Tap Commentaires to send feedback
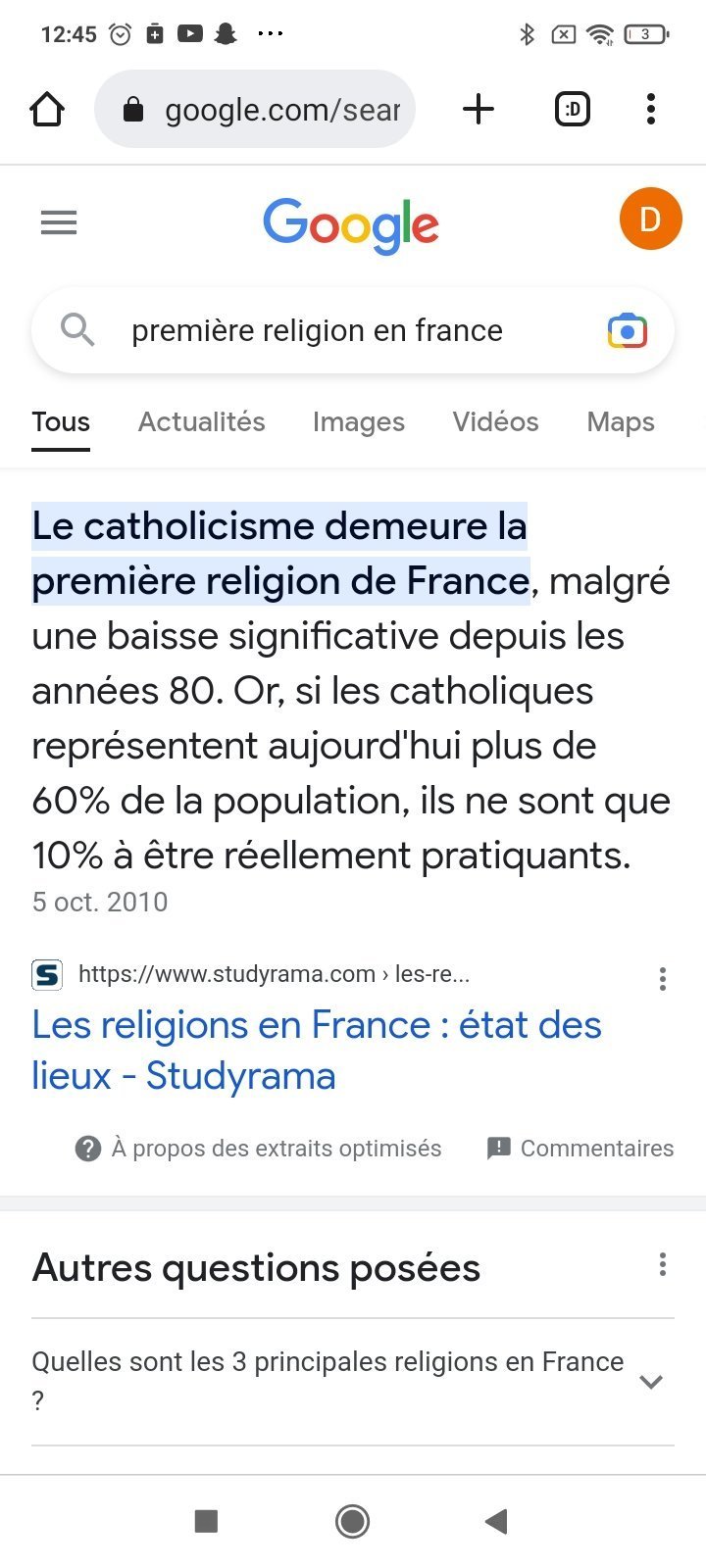The width and height of the screenshot is (706, 1568). tap(580, 1148)
